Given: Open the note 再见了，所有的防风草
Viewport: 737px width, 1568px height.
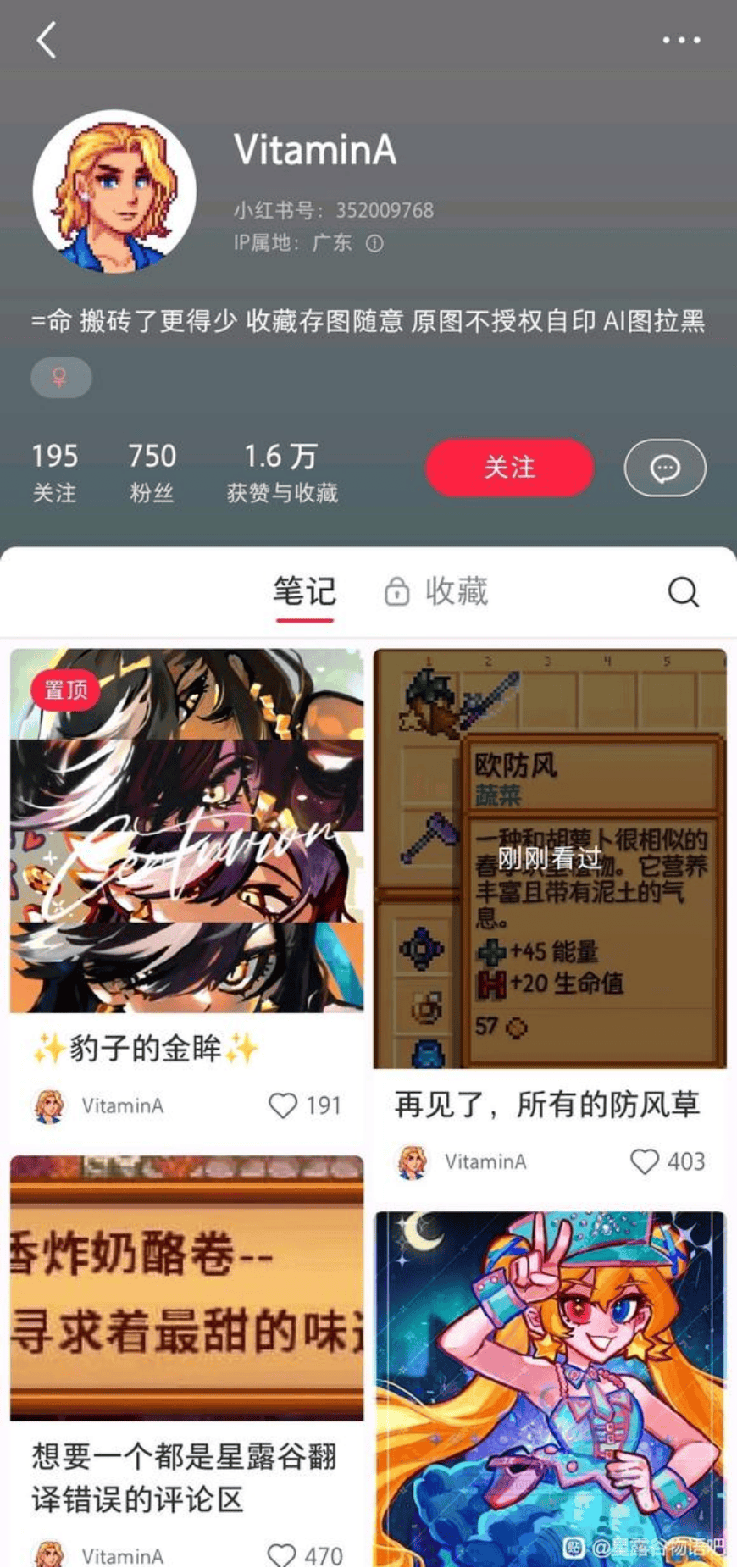Looking at the screenshot, I should 550,857.
